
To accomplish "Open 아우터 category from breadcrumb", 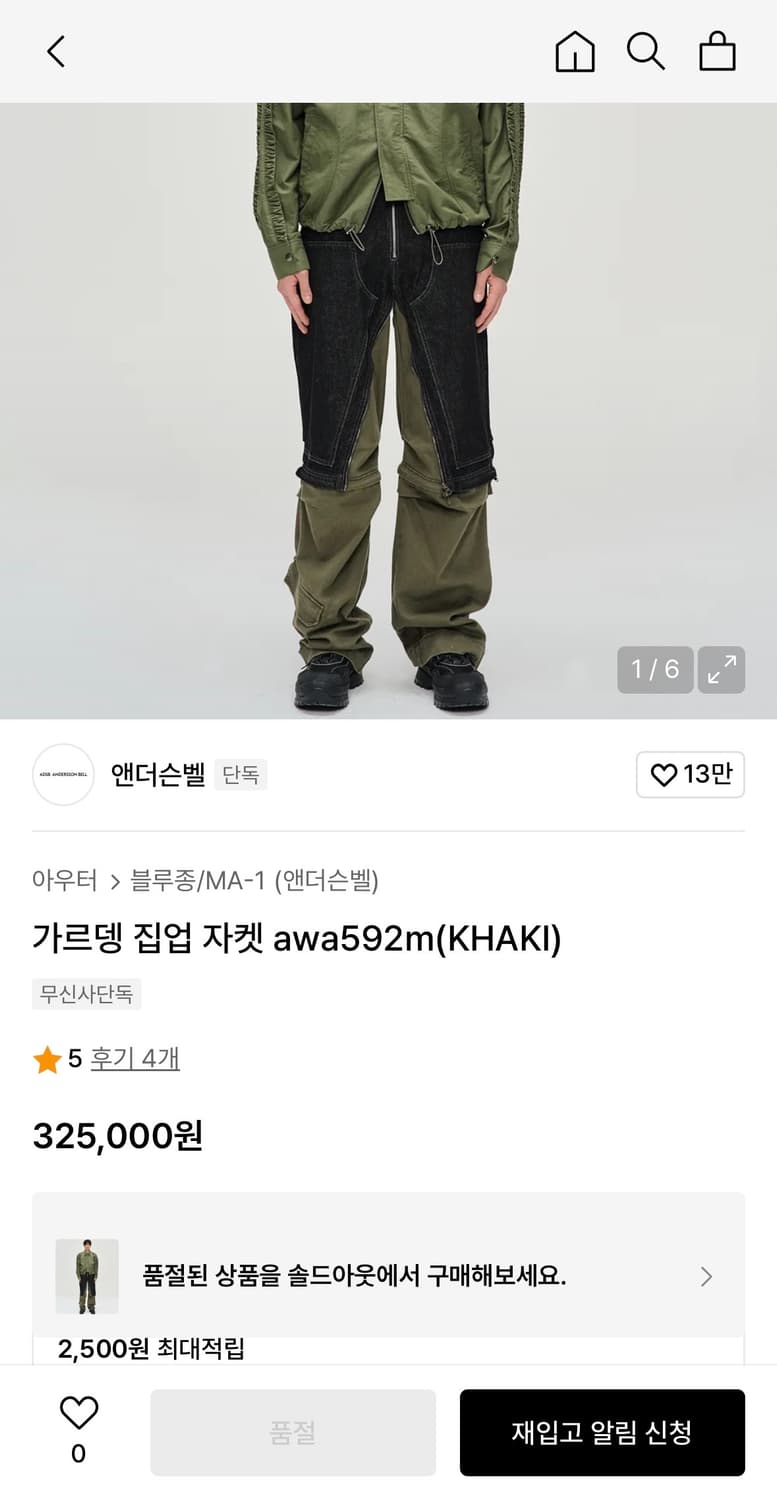I will click(62, 882).
